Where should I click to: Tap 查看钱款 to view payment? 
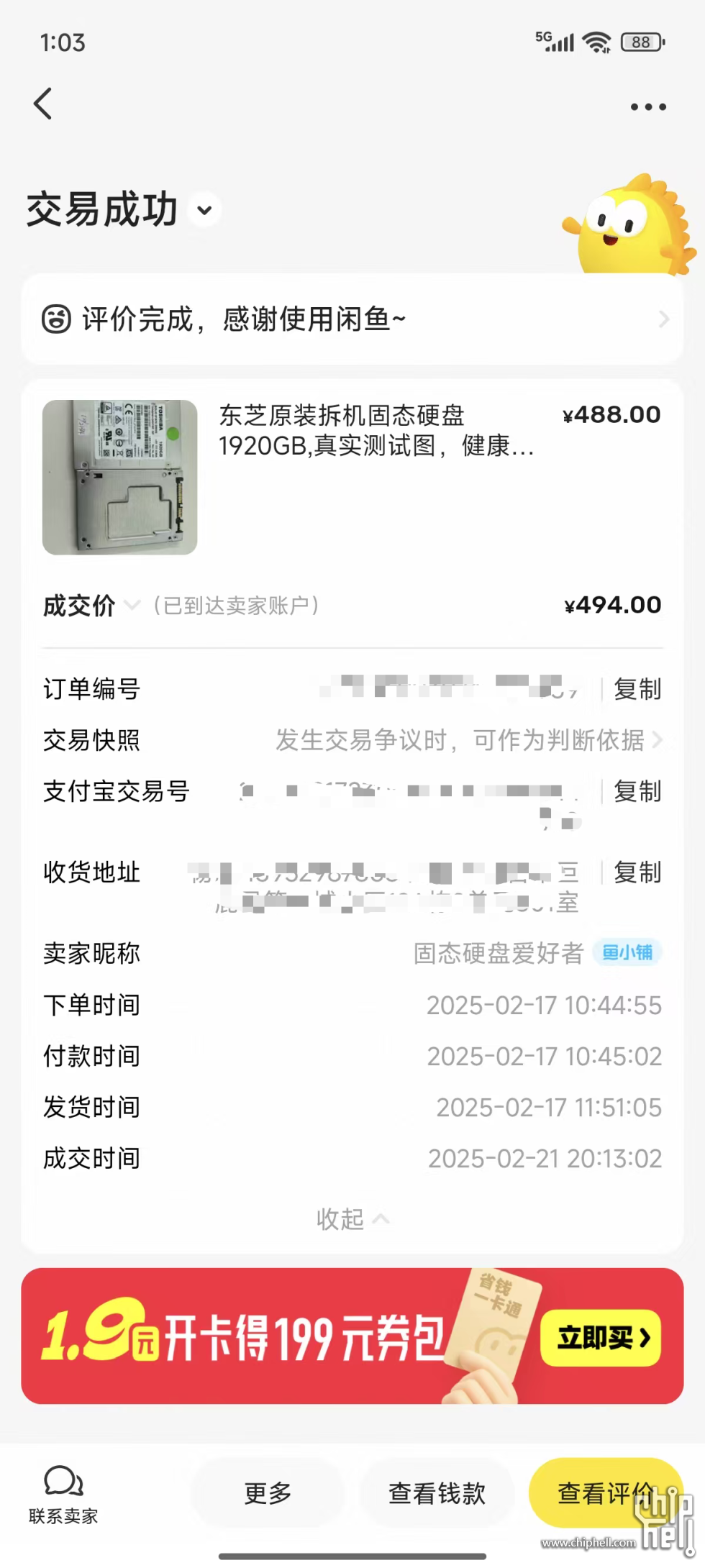click(436, 1492)
